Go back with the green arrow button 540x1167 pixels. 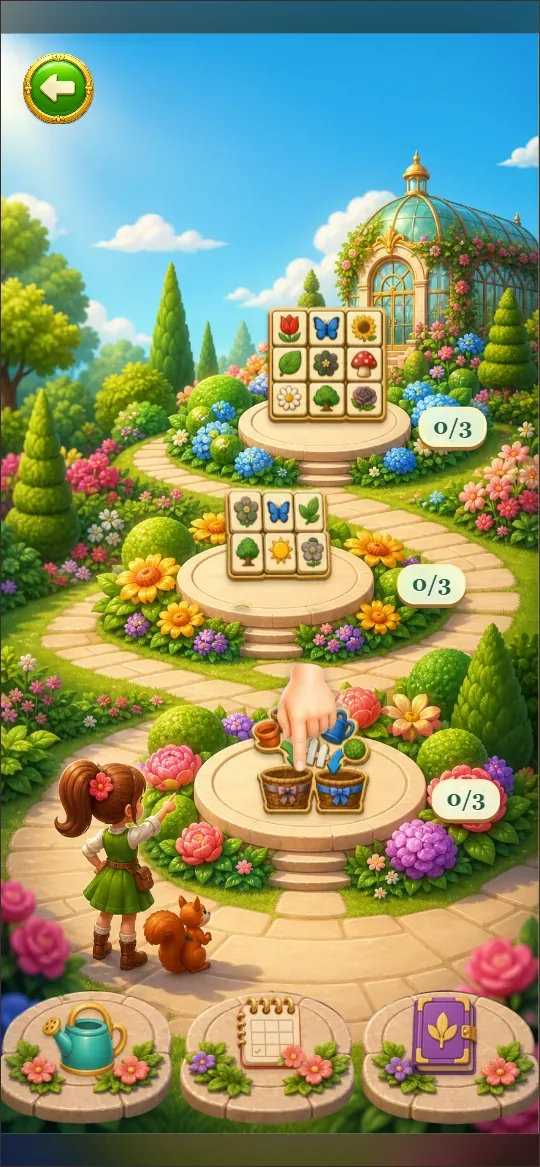[x=58, y=89]
